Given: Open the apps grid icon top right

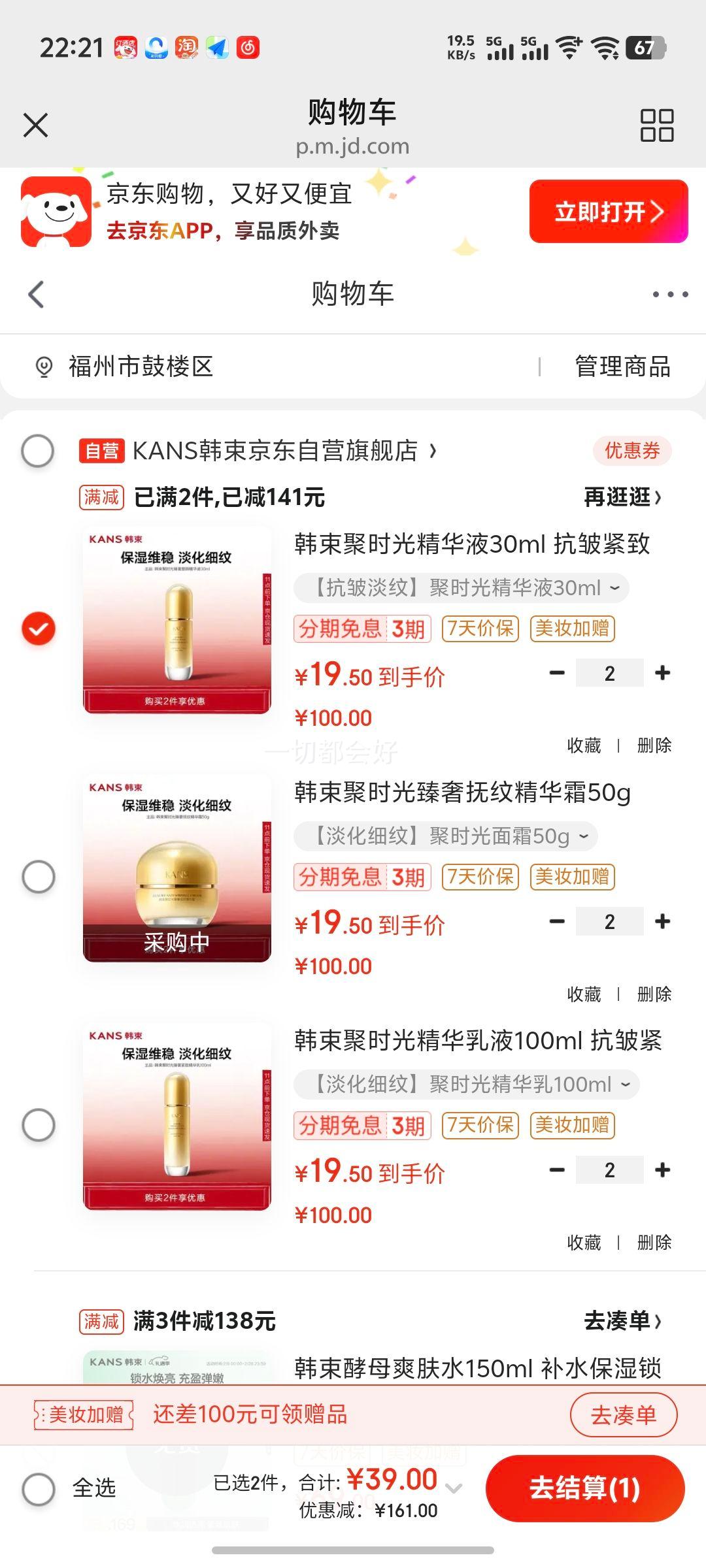Looking at the screenshot, I should (658, 124).
